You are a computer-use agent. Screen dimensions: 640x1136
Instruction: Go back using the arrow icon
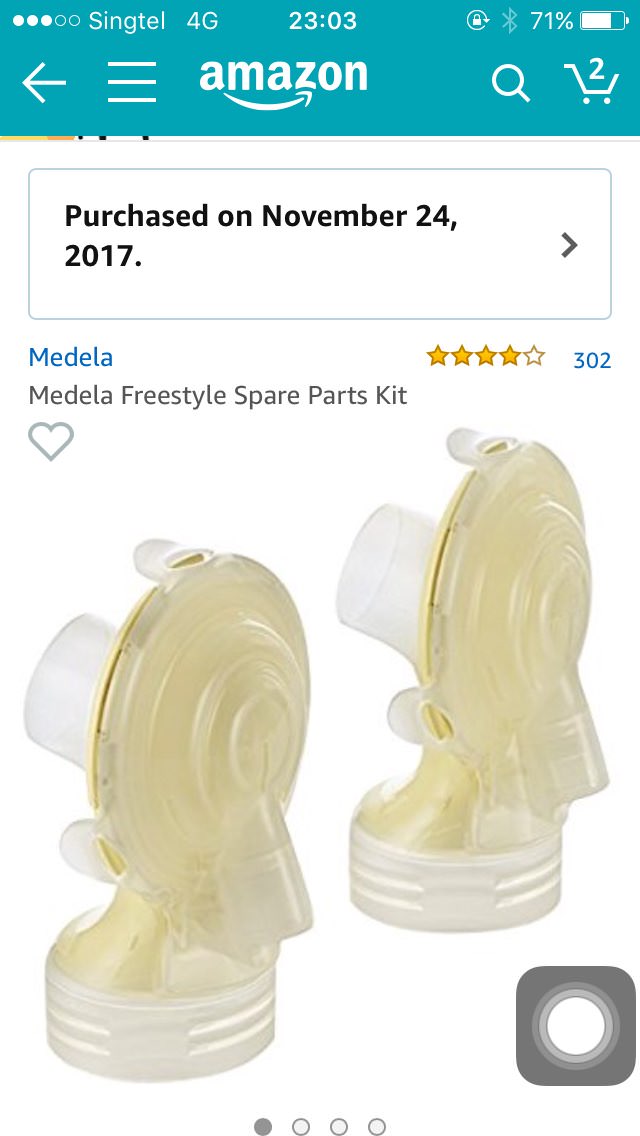(x=44, y=84)
